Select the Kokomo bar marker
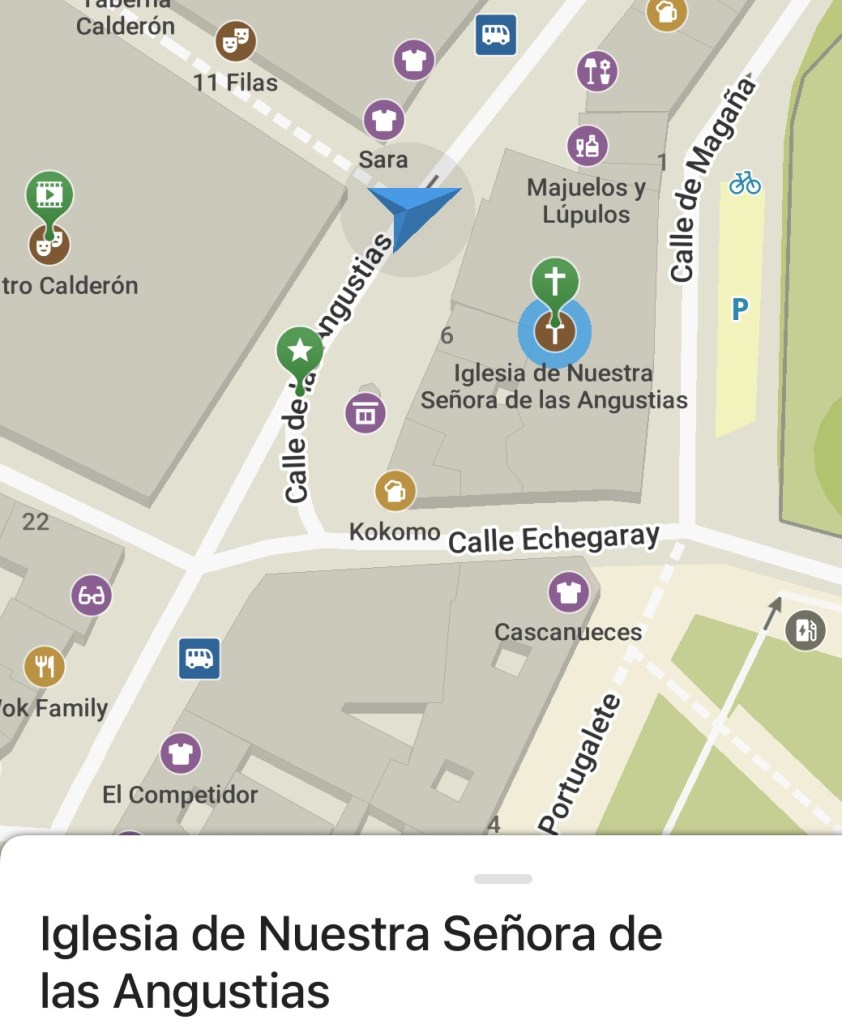Image resolution: width=842 pixels, height=1024 pixels. pos(395,490)
